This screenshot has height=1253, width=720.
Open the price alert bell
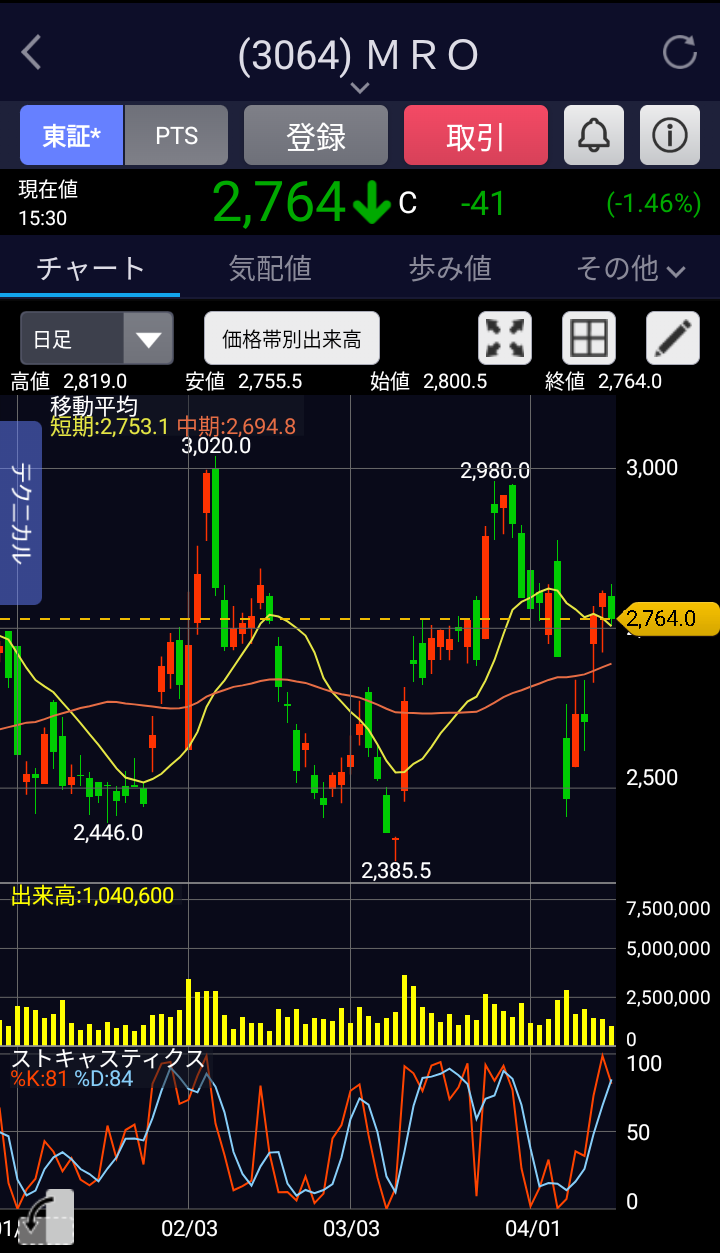point(594,136)
